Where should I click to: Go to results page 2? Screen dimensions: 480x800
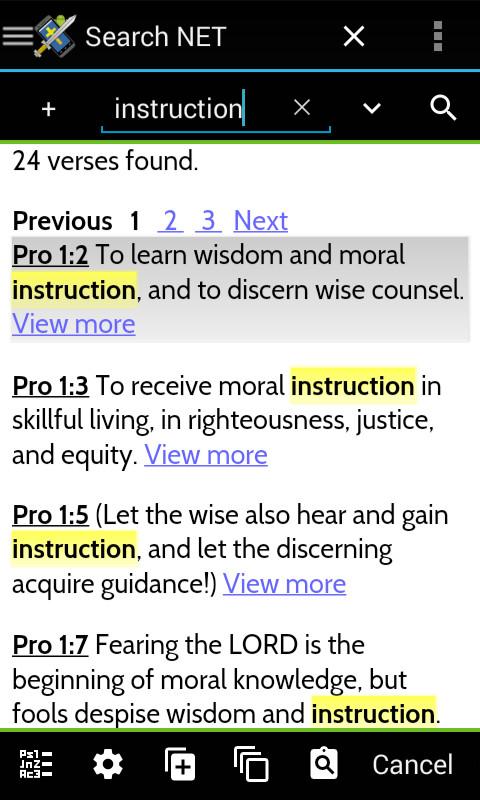pos(170,221)
